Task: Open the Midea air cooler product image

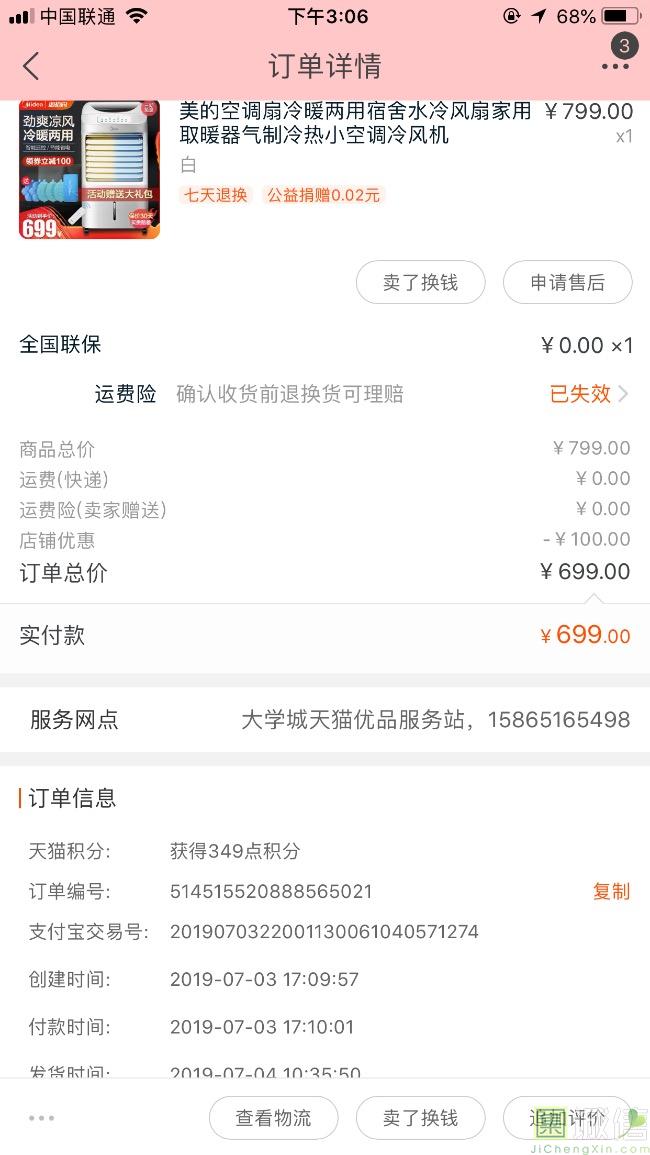Action: (x=89, y=169)
